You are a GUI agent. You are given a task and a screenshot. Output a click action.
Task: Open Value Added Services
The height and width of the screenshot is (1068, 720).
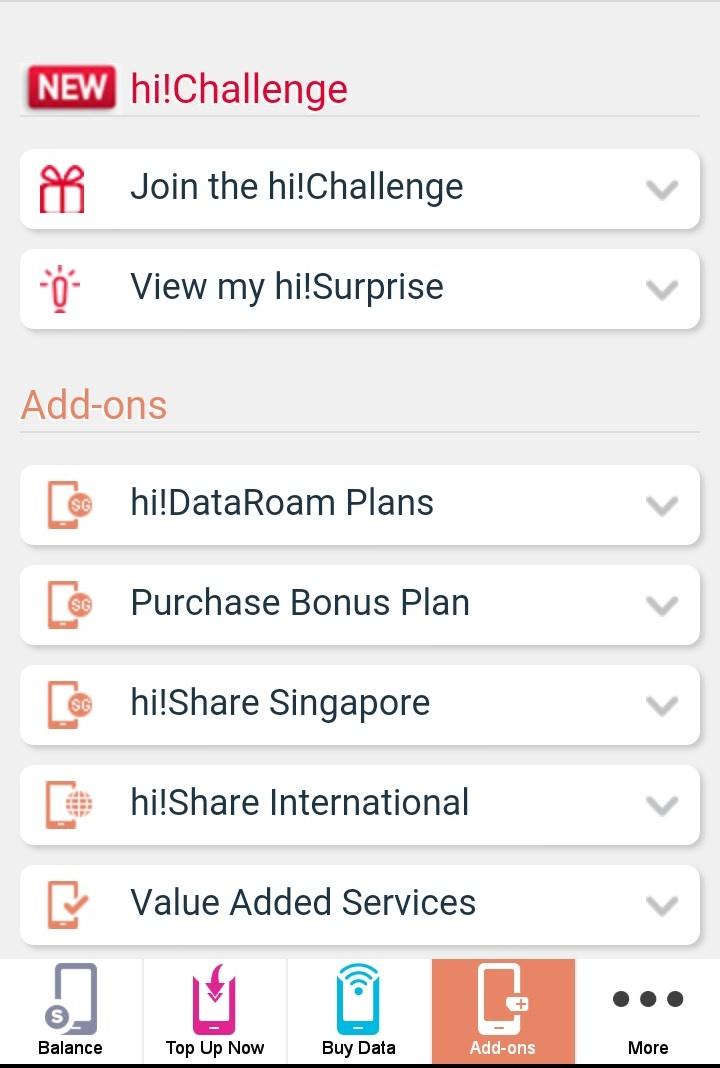pos(360,904)
